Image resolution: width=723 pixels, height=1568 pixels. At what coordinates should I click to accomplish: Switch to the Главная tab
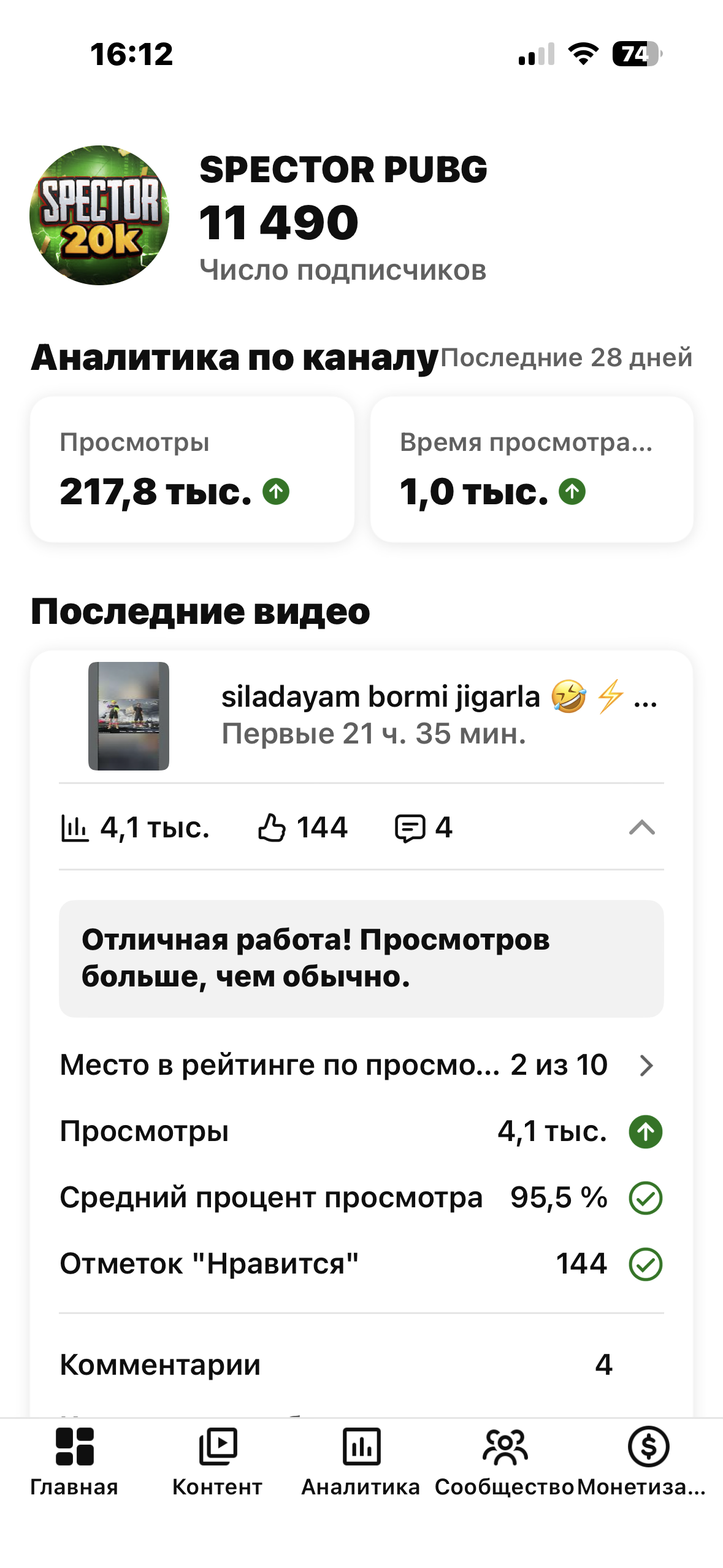coord(74,1460)
